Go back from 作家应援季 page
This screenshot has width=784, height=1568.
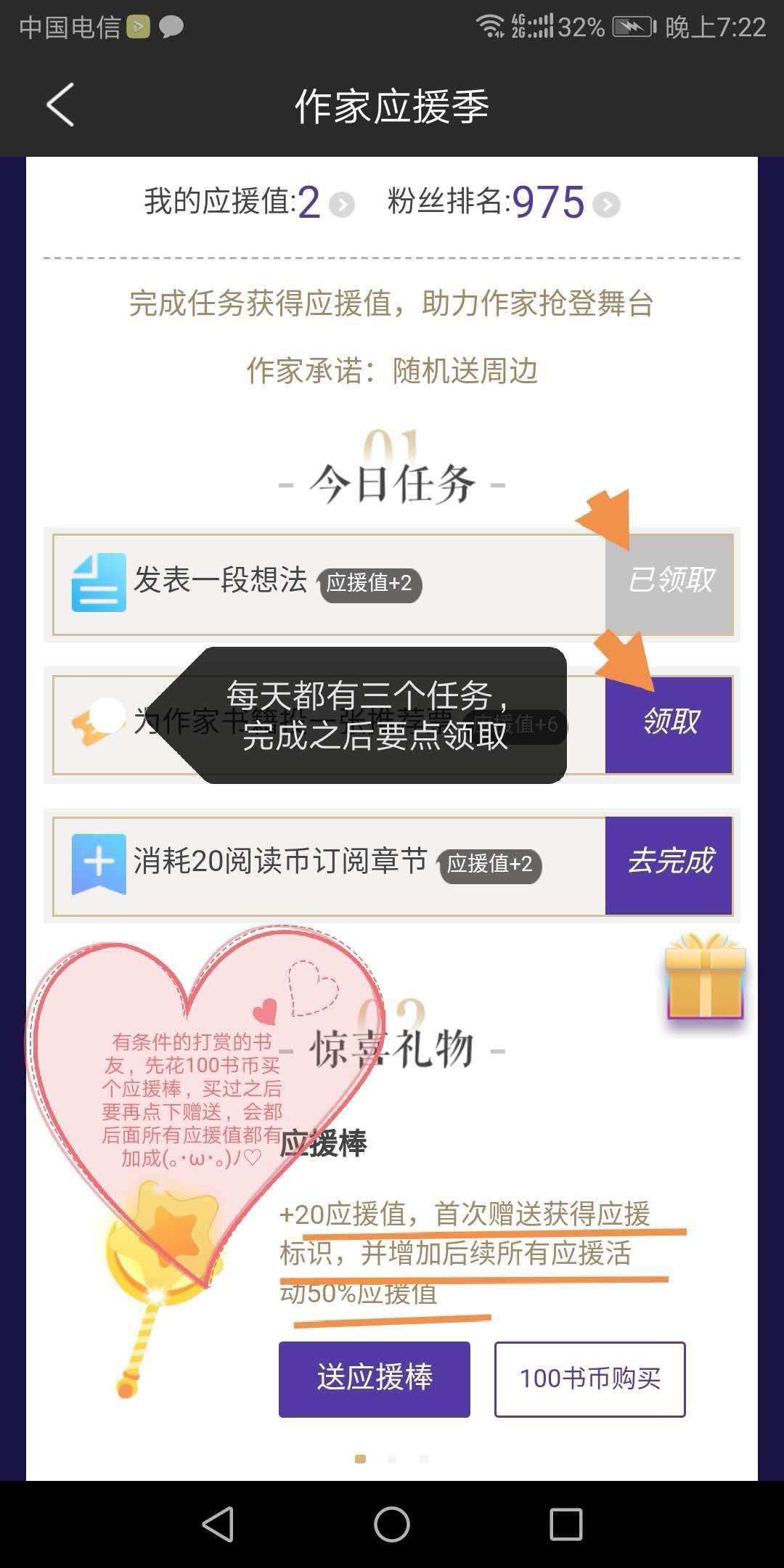point(60,105)
